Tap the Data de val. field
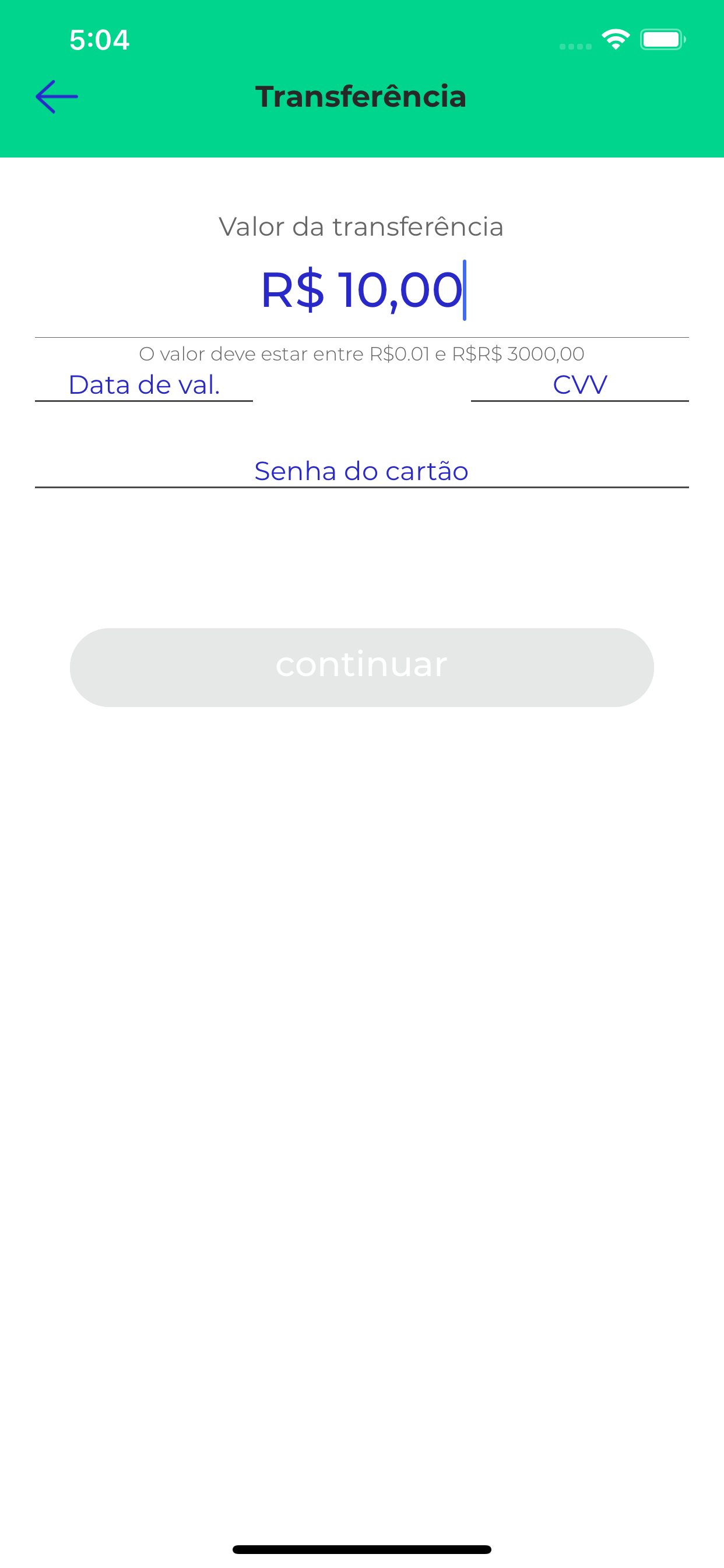 143,384
